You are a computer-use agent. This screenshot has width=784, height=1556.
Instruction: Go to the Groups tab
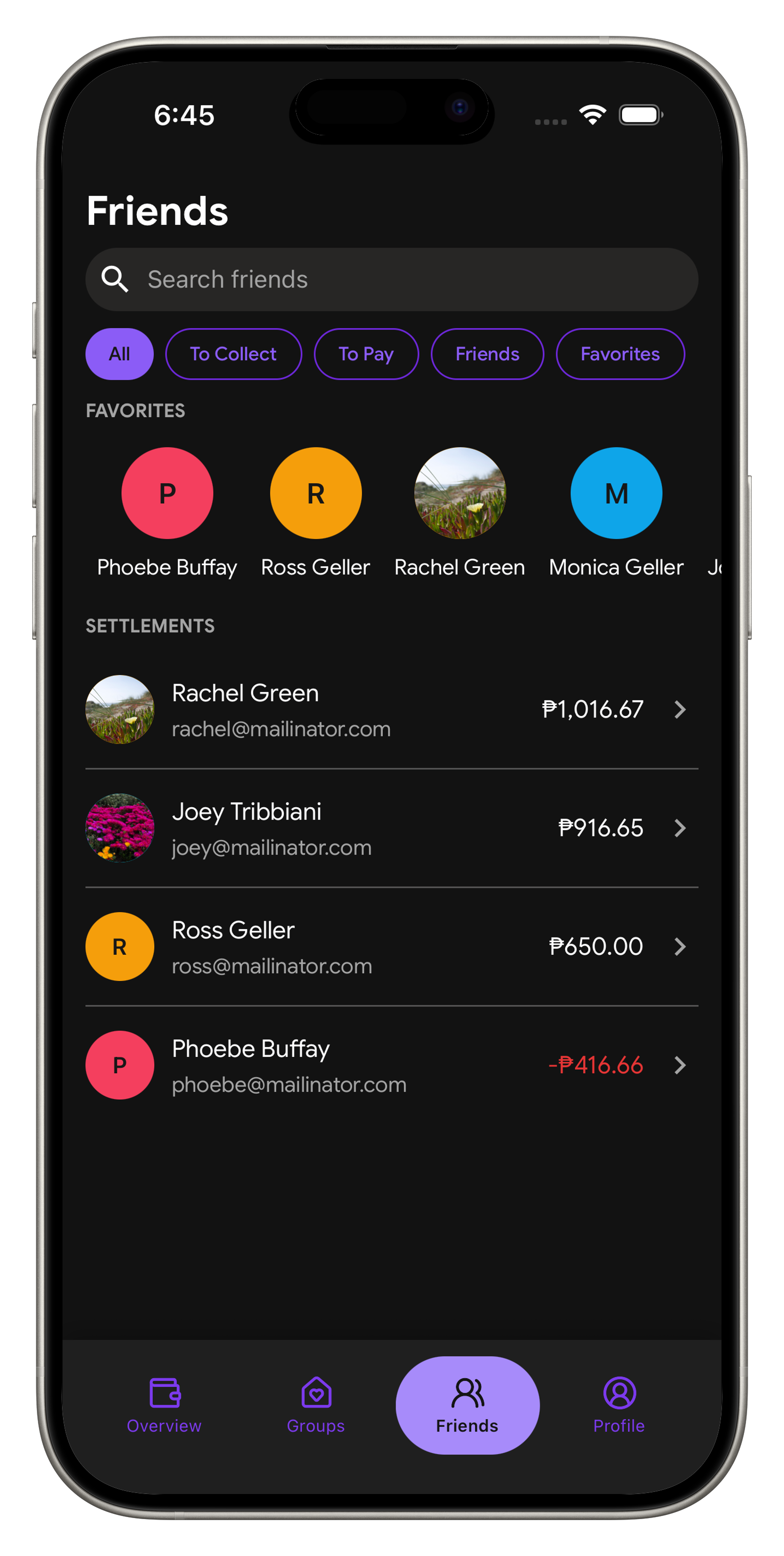(316, 1405)
